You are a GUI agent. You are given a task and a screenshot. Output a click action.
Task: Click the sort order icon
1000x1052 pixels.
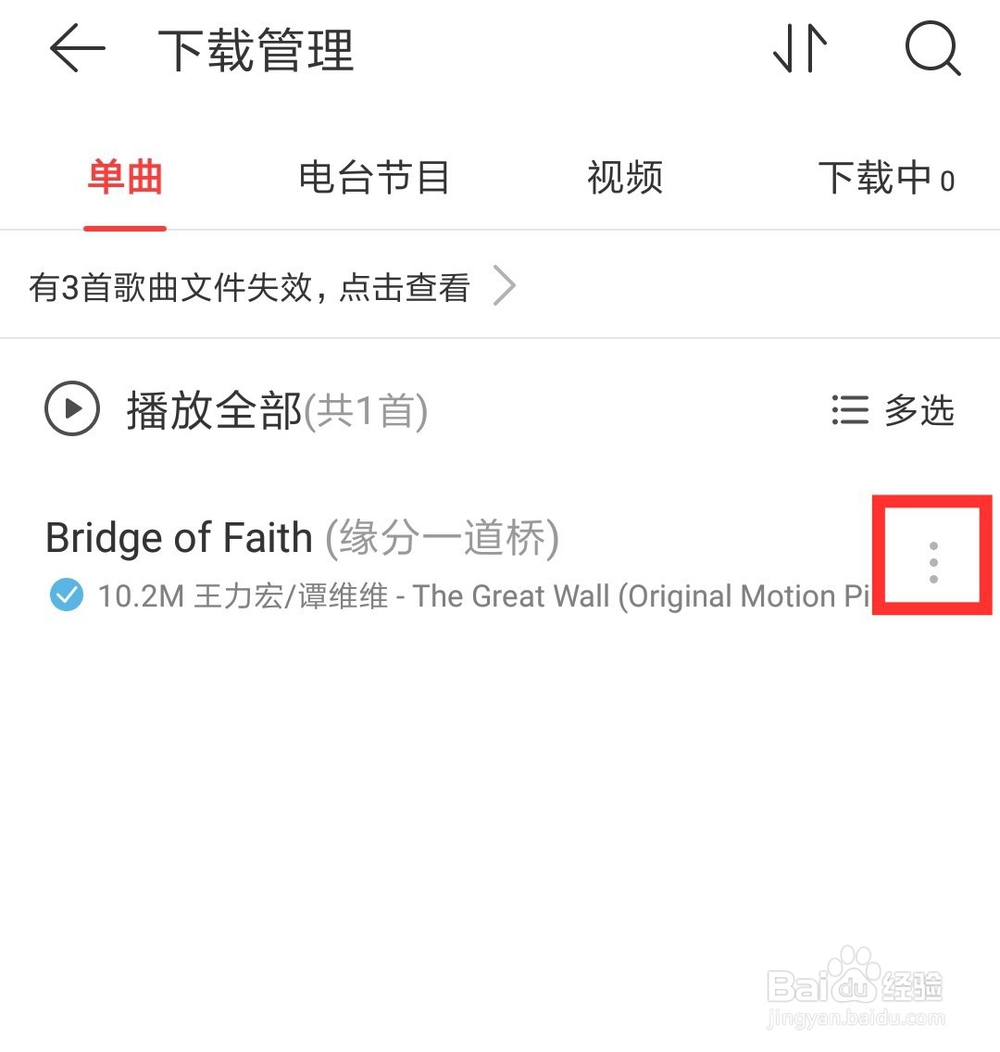pos(800,48)
